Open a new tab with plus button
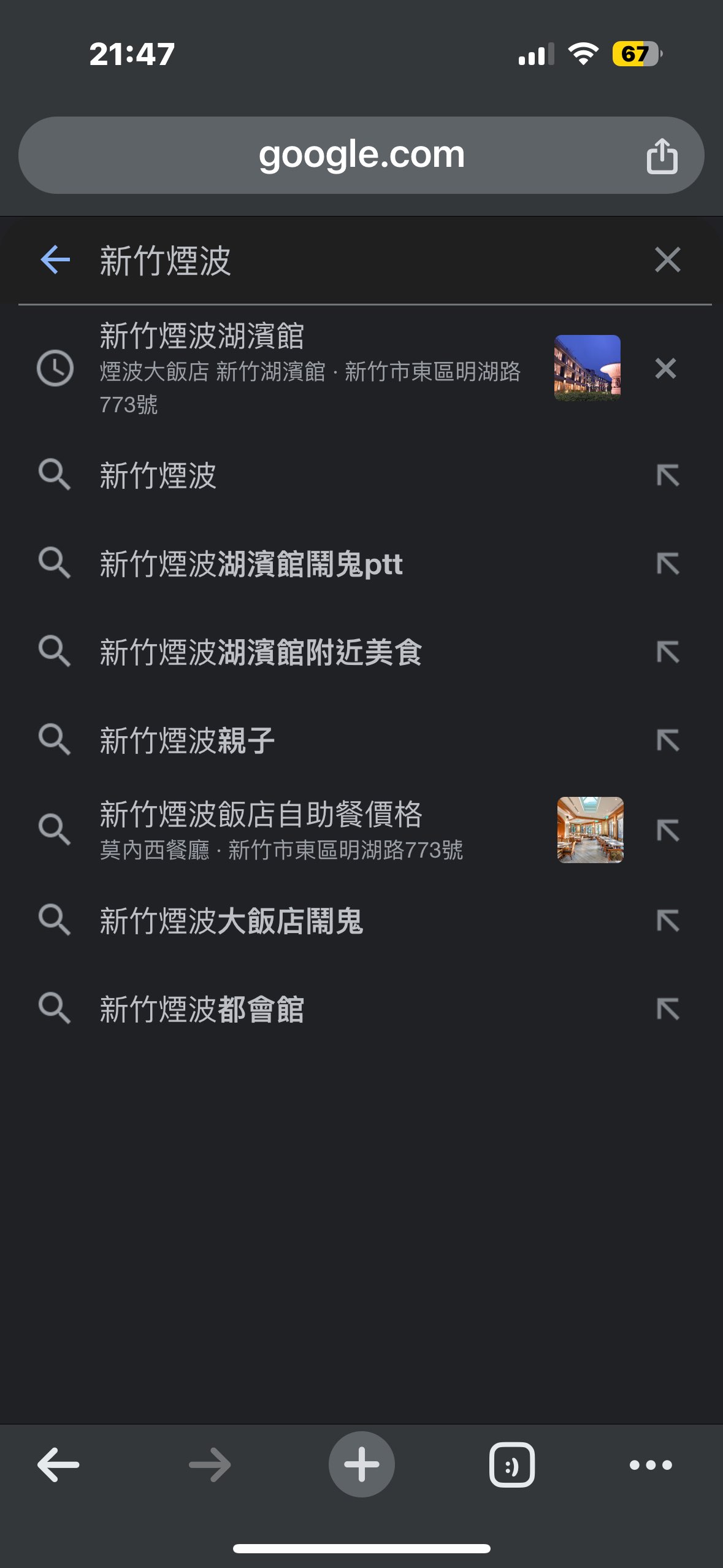 coord(361,1464)
